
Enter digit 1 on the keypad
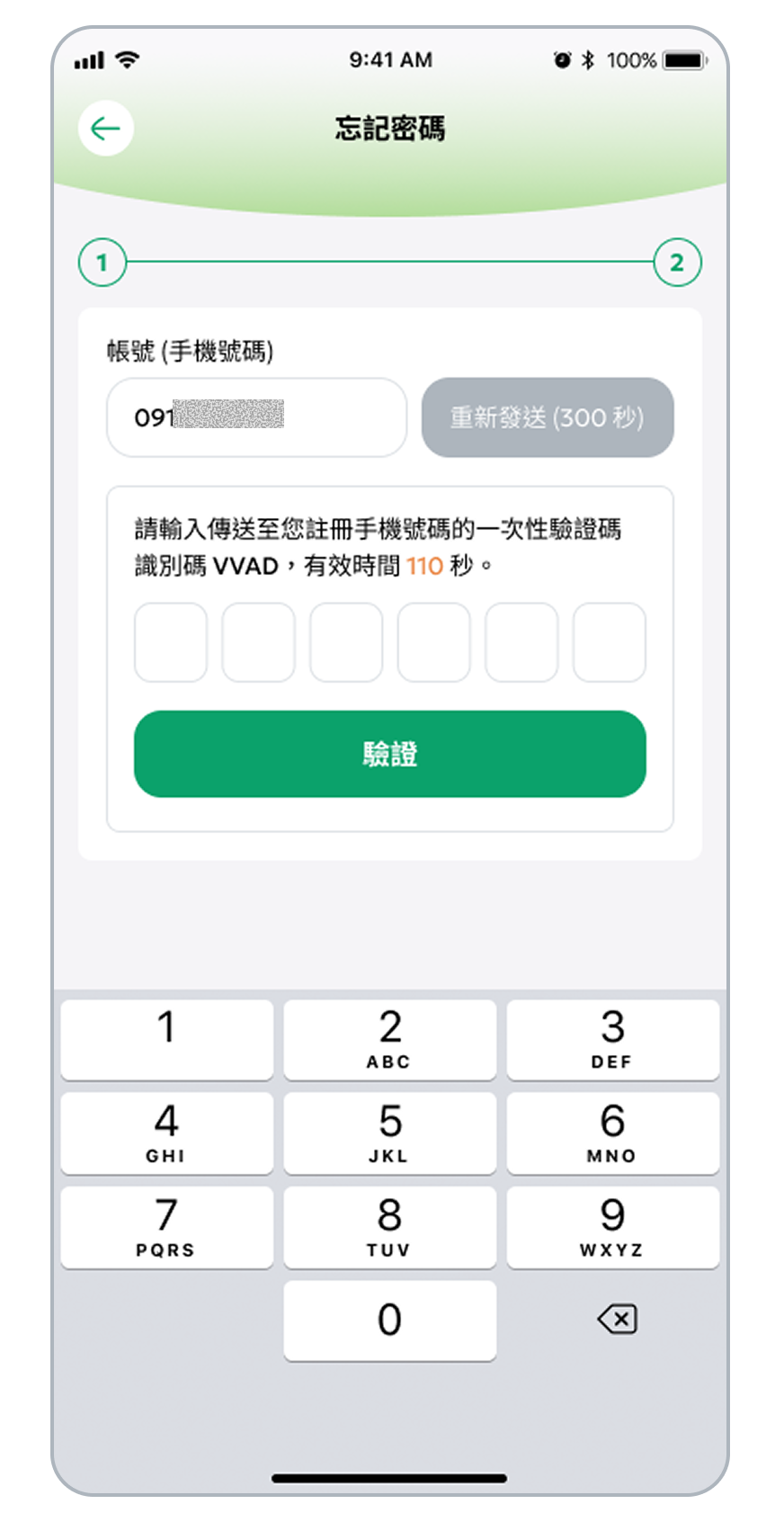point(166,1039)
